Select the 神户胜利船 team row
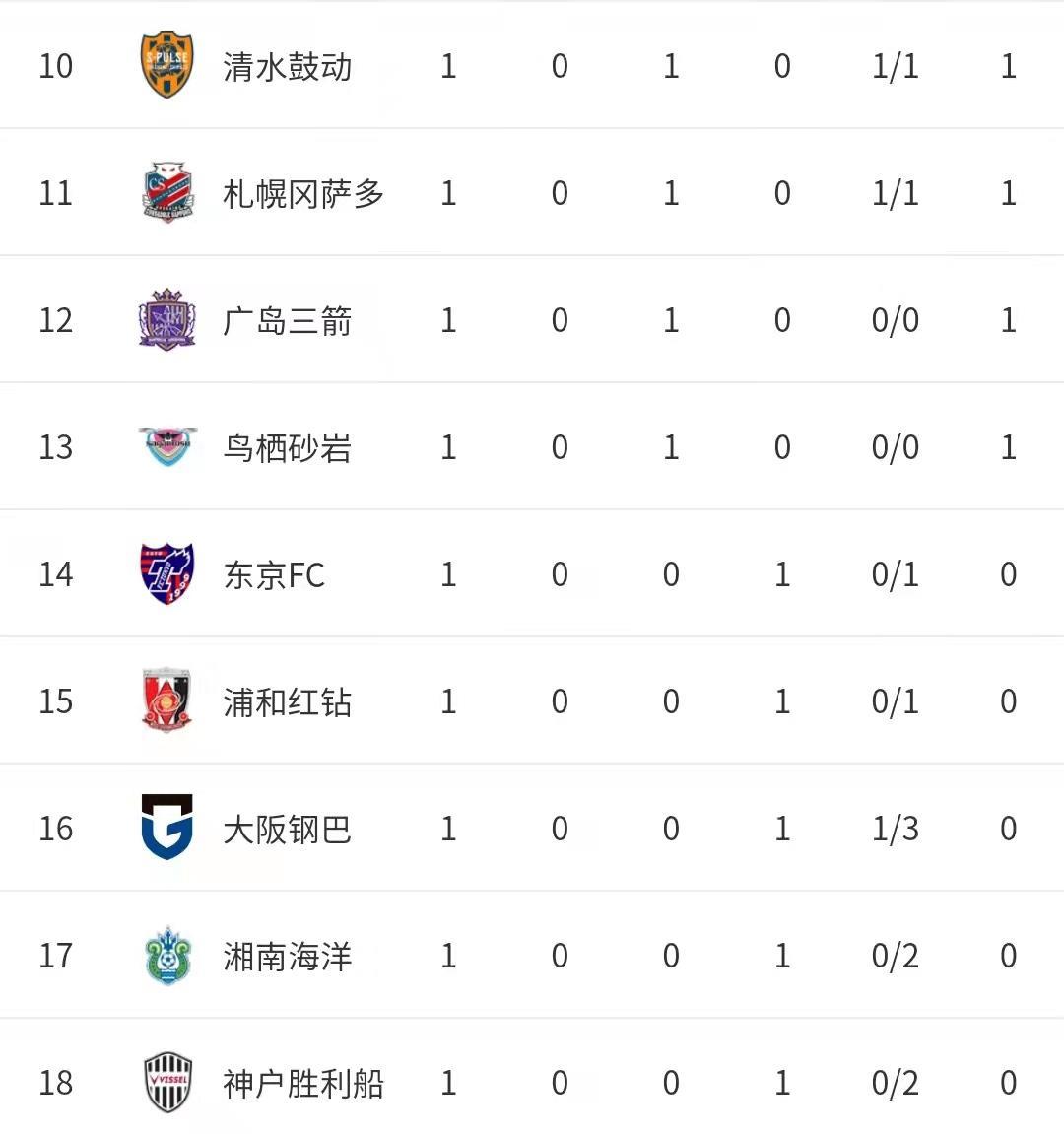This screenshot has height=1134, width=1064. click(302, 1084)
